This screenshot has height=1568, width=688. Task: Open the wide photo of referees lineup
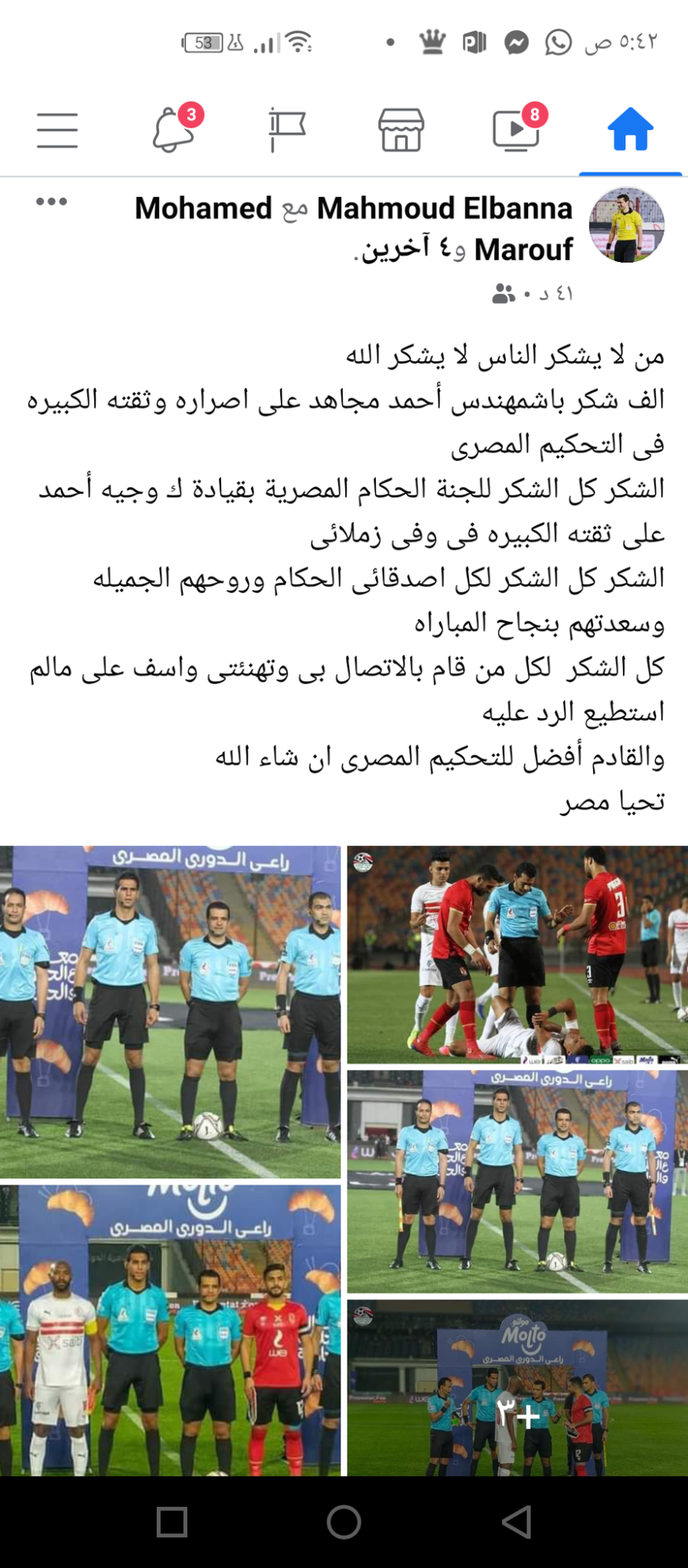click(x=517, y=1181)
